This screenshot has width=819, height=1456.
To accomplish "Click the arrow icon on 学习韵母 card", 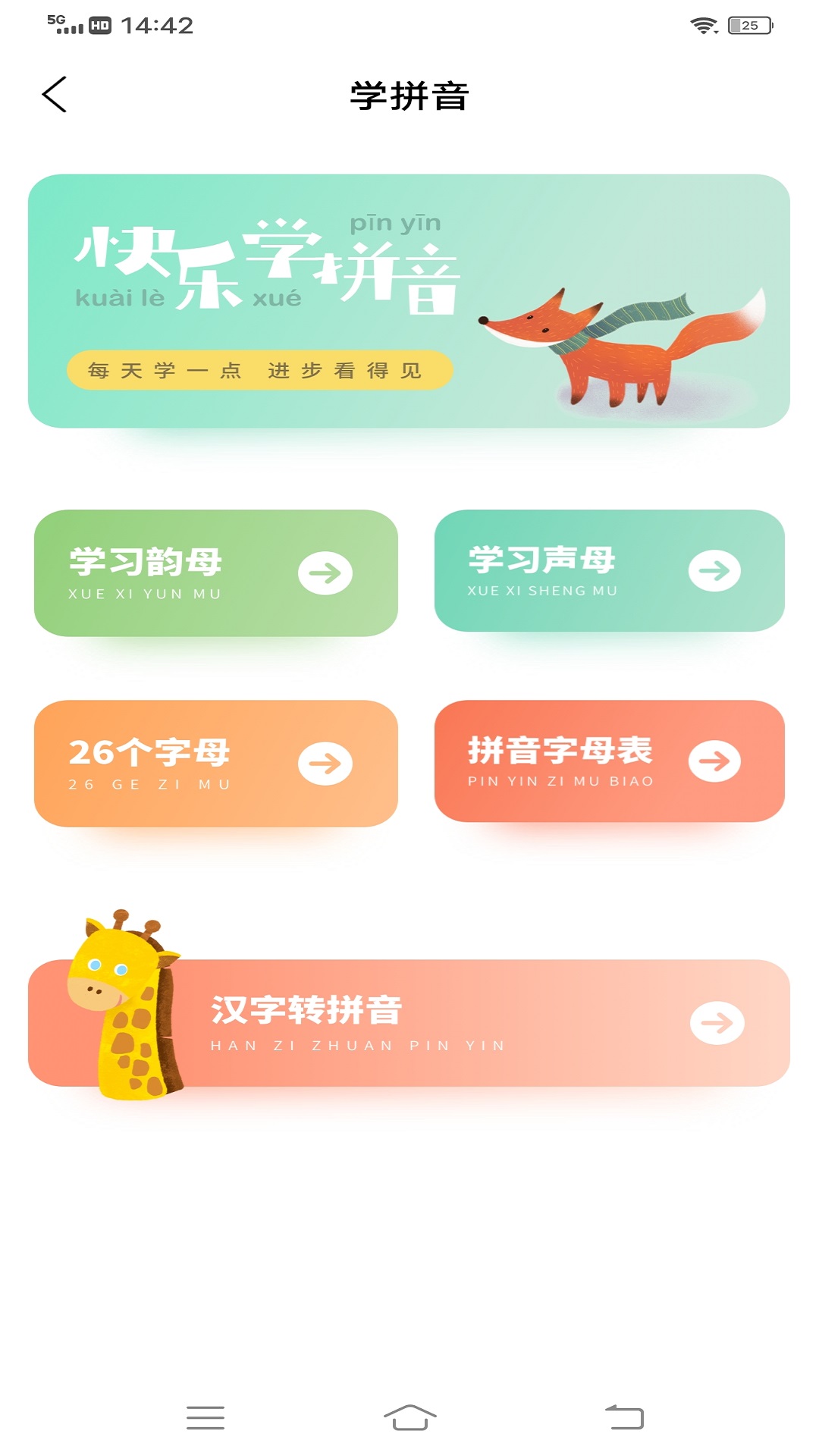I will tap(326, 573).
